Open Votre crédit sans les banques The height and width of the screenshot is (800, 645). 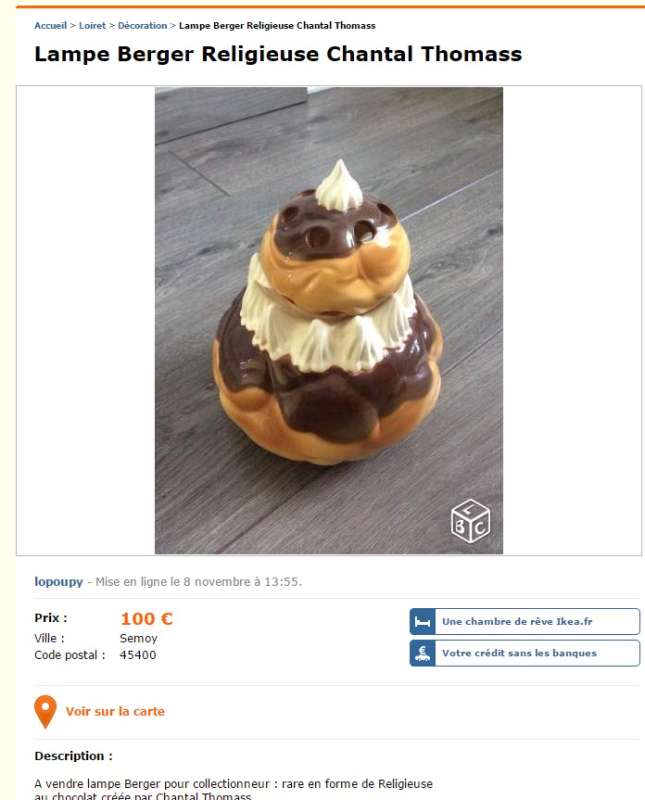(x=524, y=654)
